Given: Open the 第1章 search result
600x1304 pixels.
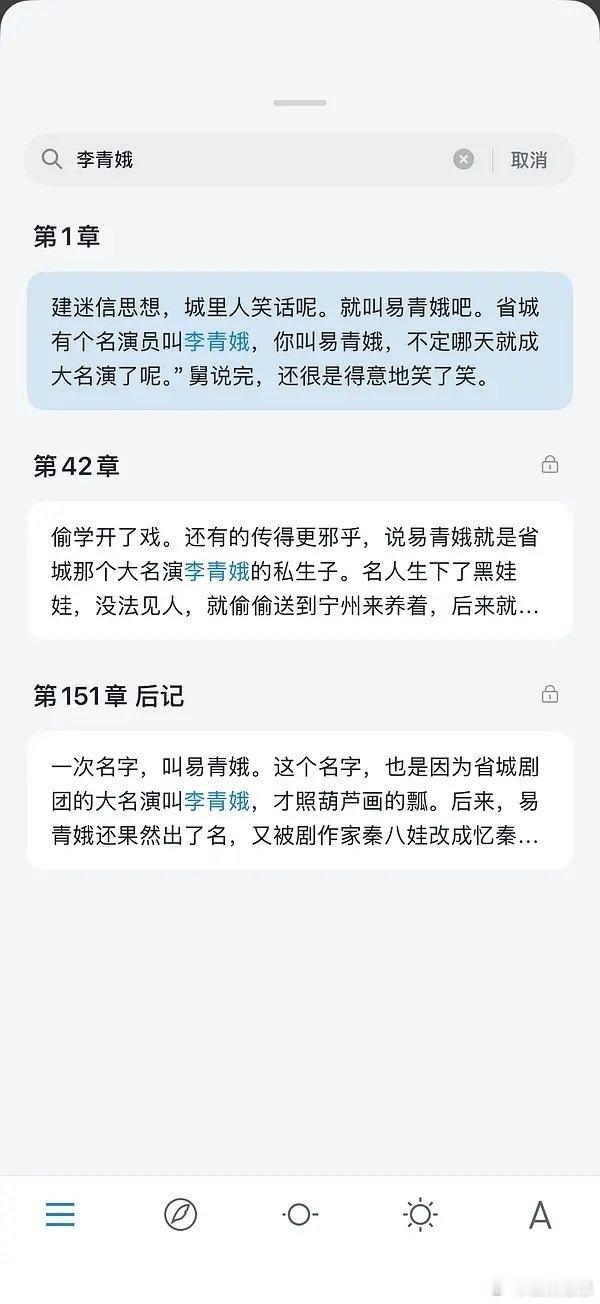Looking at the screenshot, I should pos(300,341).
